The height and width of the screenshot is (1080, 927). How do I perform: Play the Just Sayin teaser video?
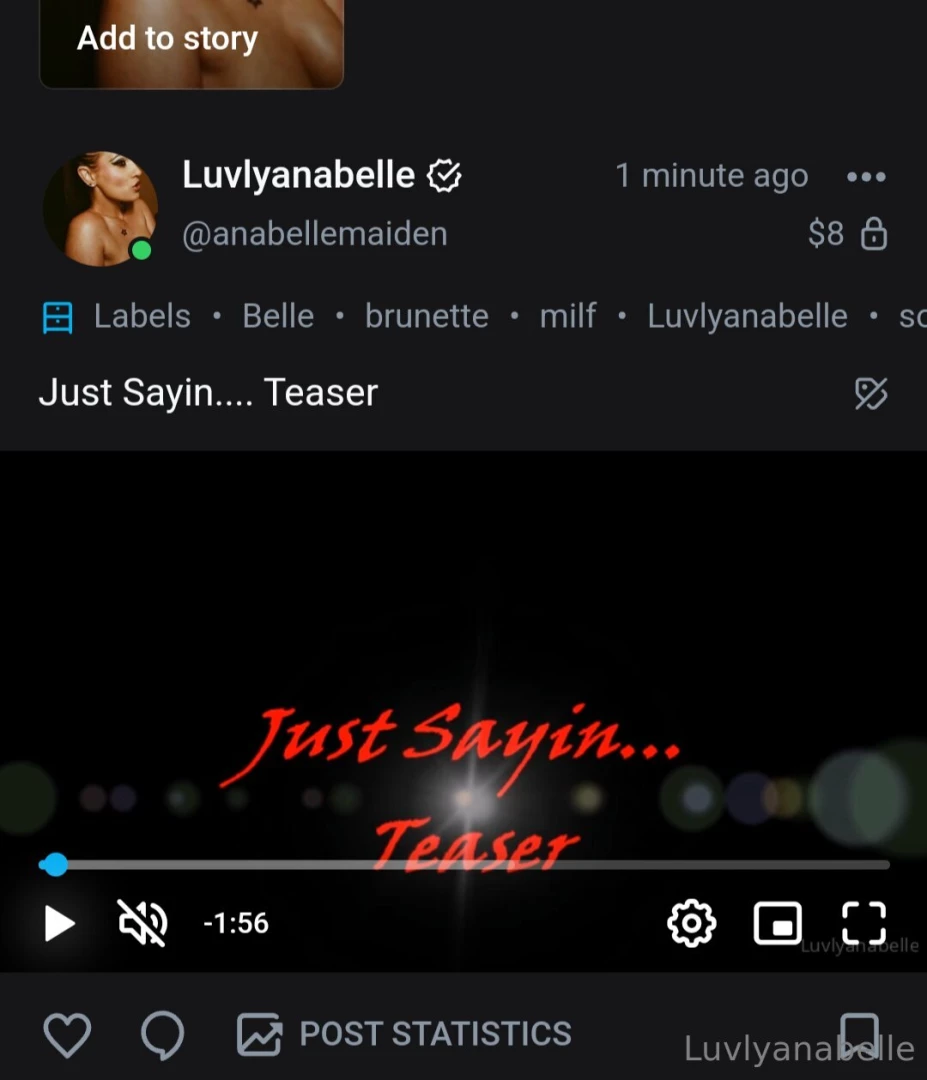[59, 923]
